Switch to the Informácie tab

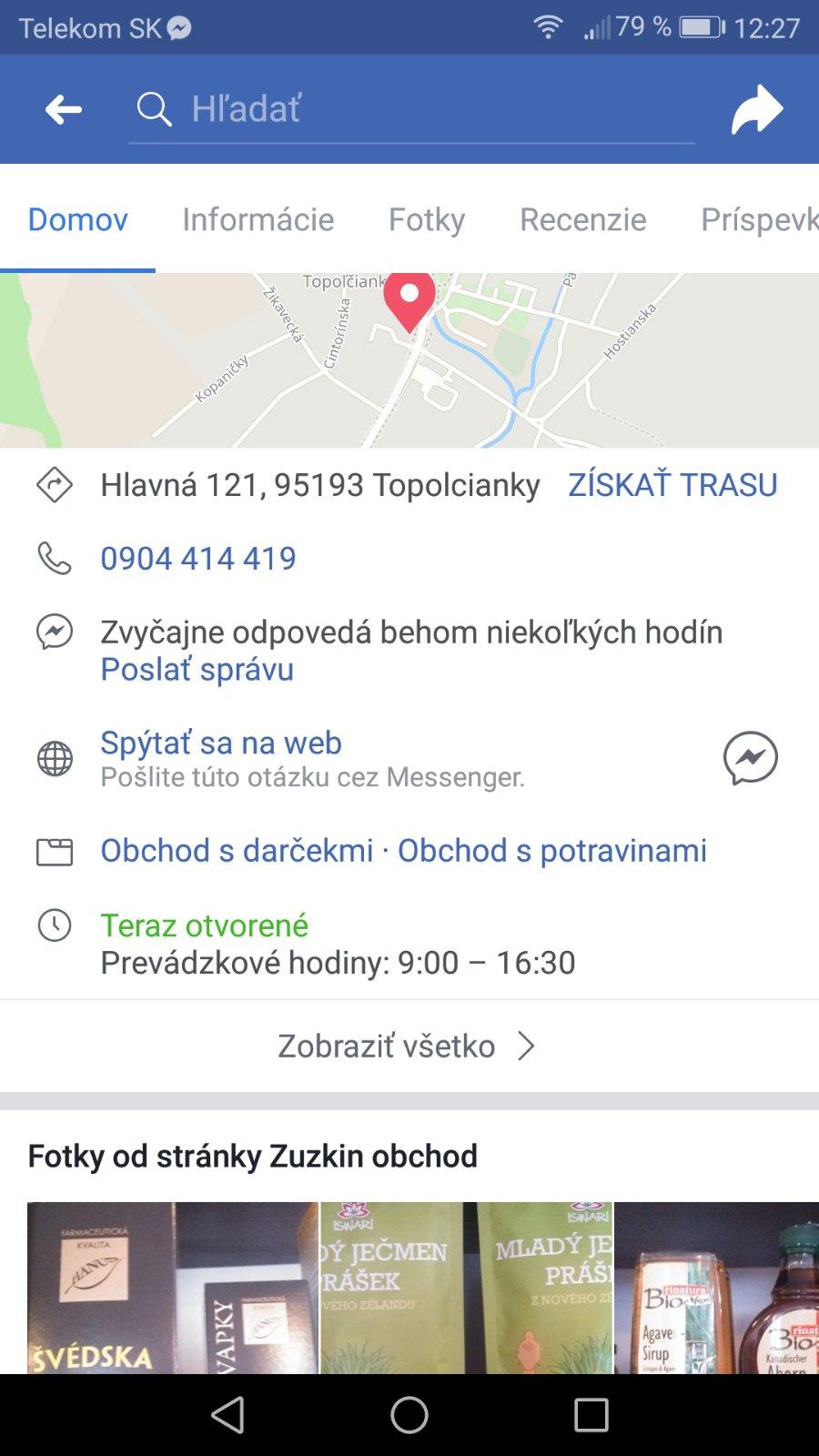click(258, 219)
